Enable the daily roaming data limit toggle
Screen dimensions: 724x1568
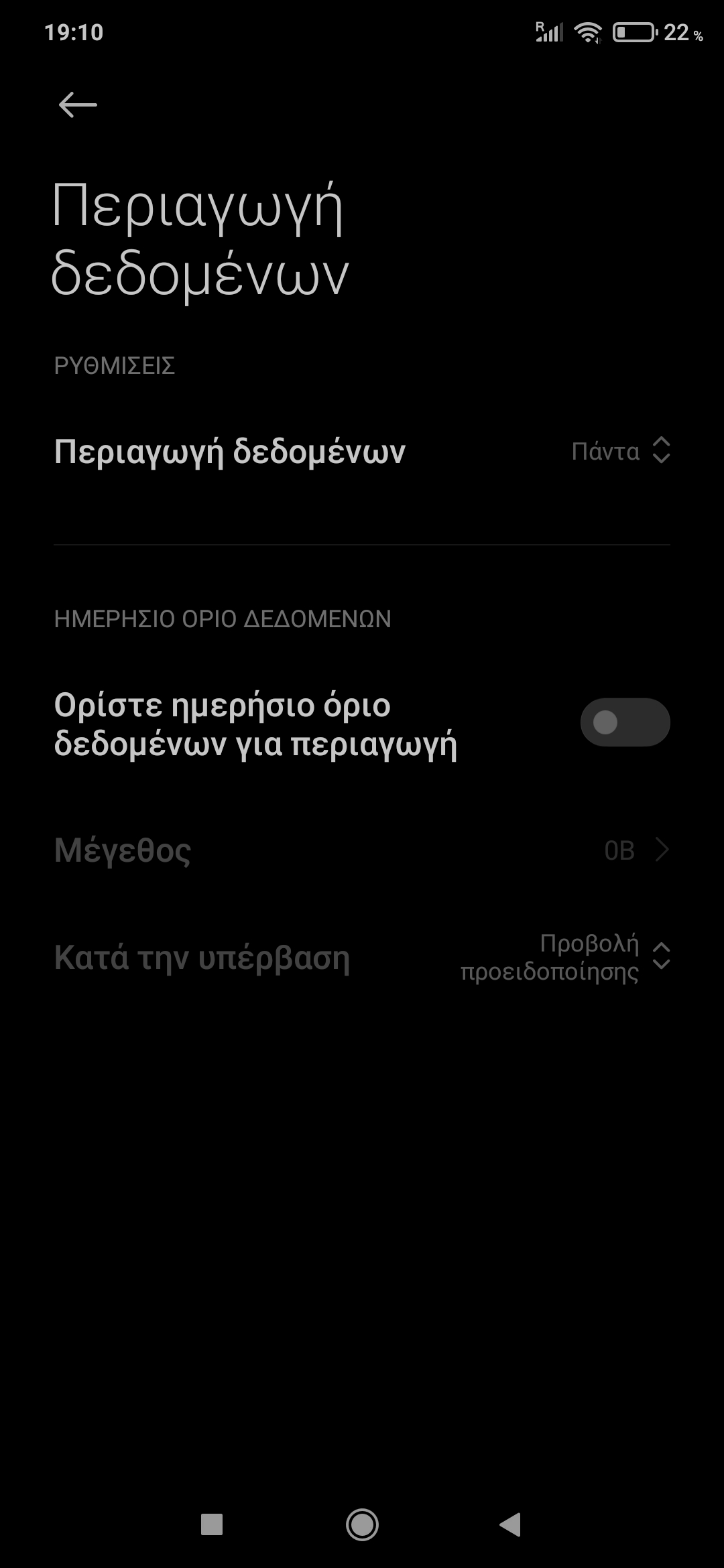click(x=625, y=722)
